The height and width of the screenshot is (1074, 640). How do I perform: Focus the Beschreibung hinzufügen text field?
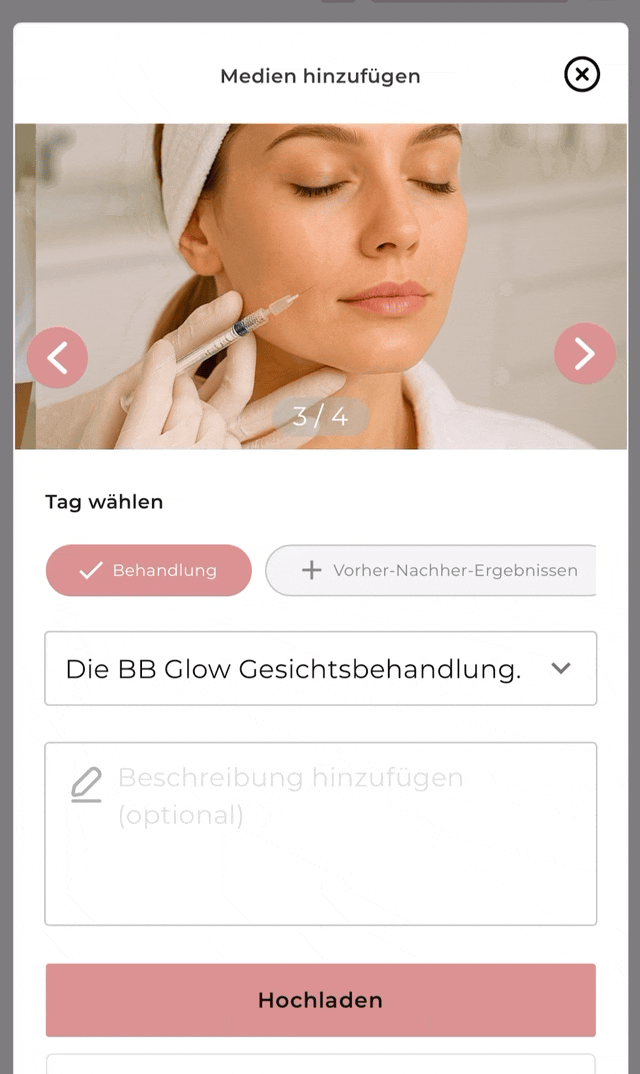[320, 832]
